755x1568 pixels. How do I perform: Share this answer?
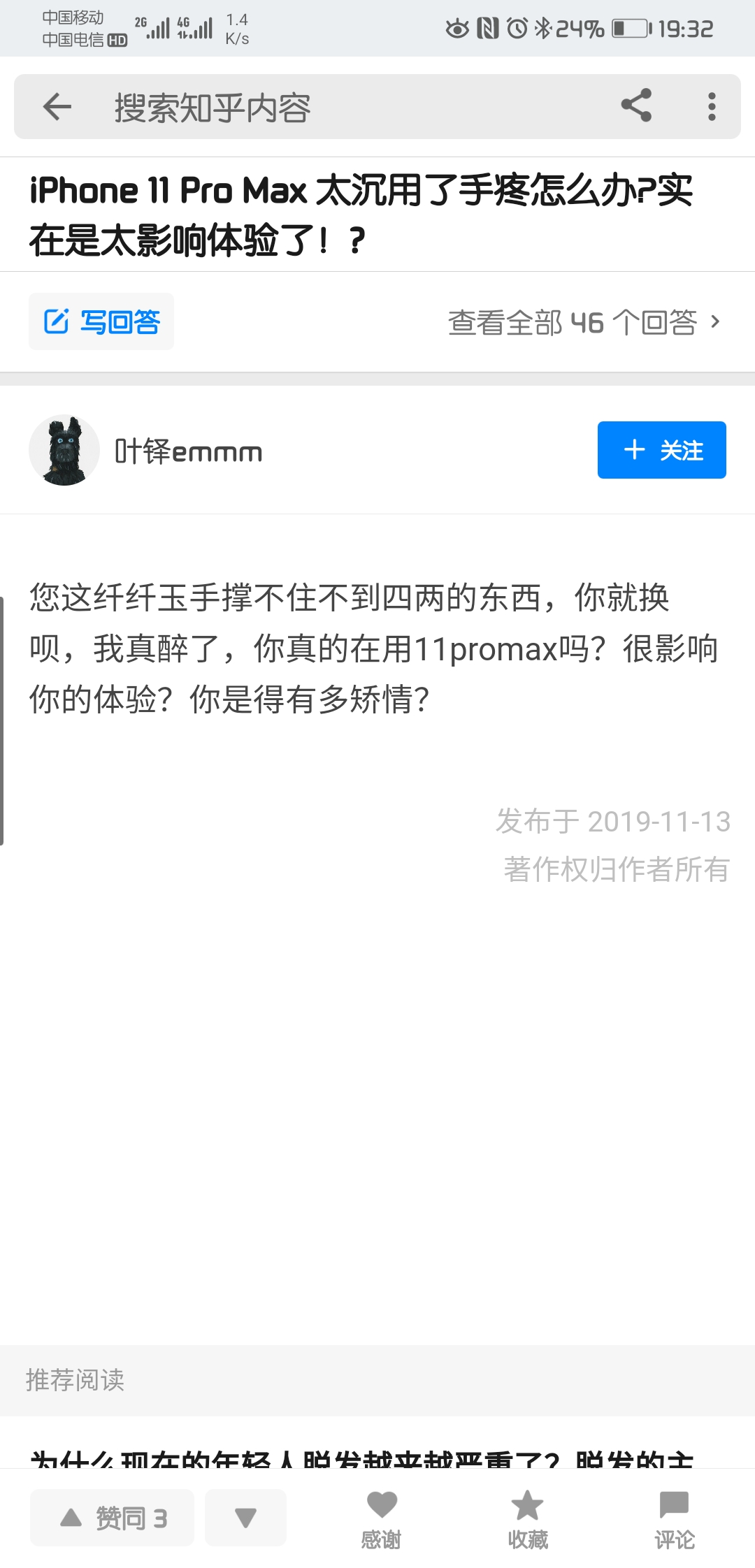tap(636, 106)
